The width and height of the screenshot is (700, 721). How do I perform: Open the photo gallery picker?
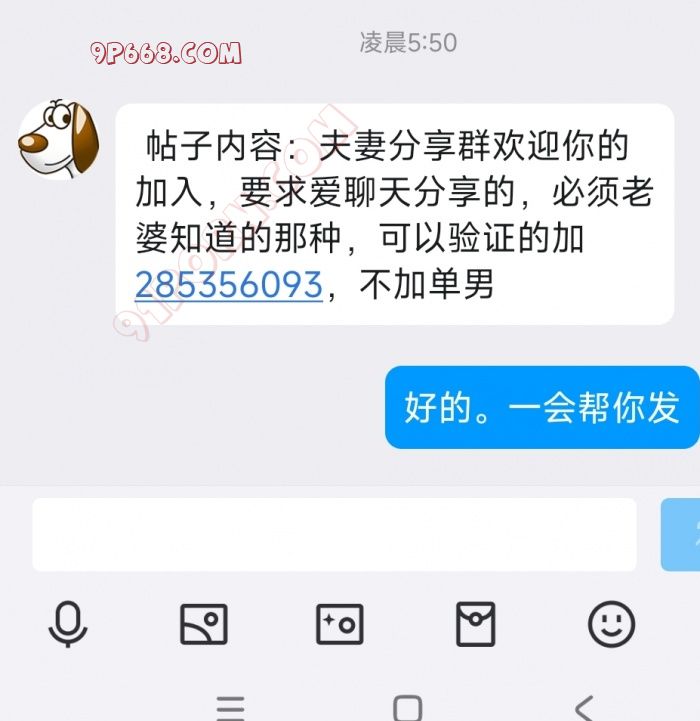click(x=204, y=625)
